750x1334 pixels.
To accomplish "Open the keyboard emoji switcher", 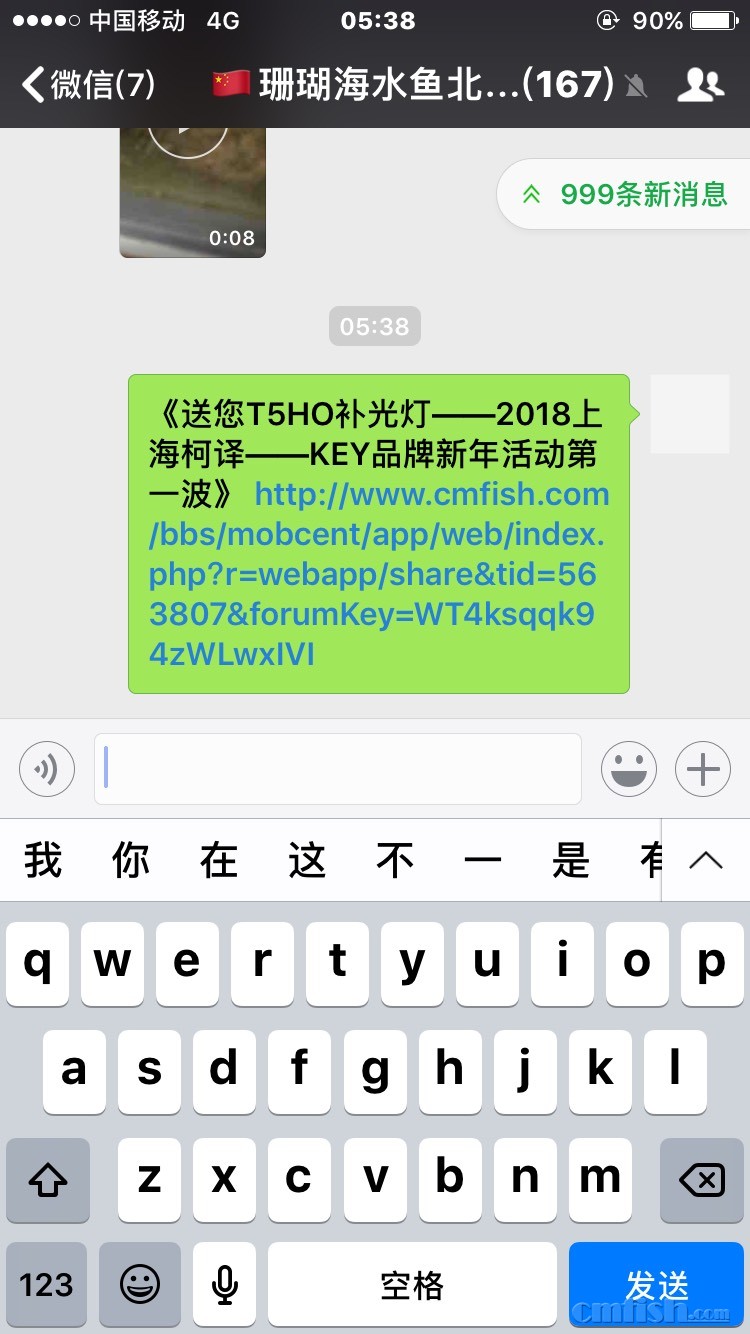I will [x=140, y=1285].
